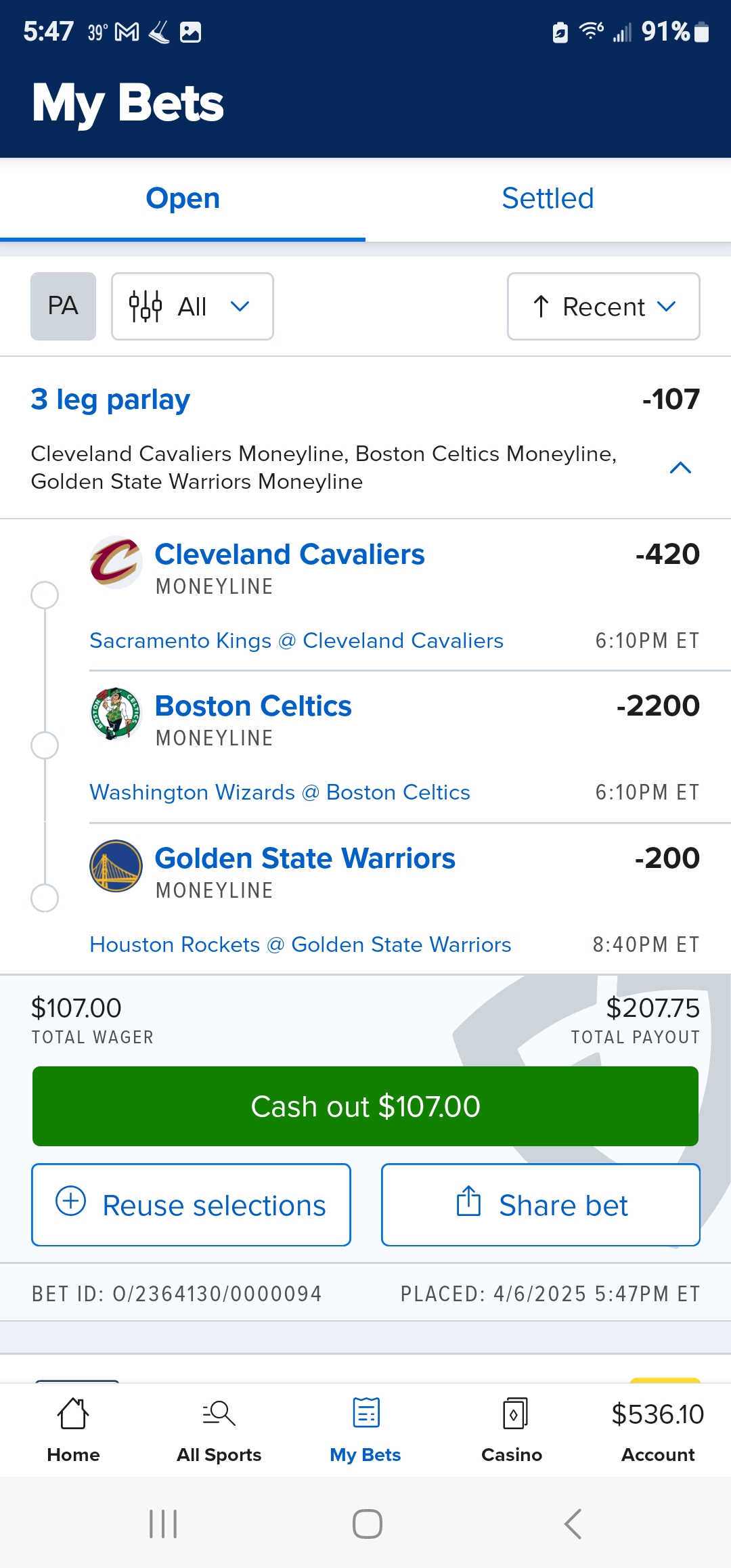Cash out the parlay for $107.00

pos(365,1106)
